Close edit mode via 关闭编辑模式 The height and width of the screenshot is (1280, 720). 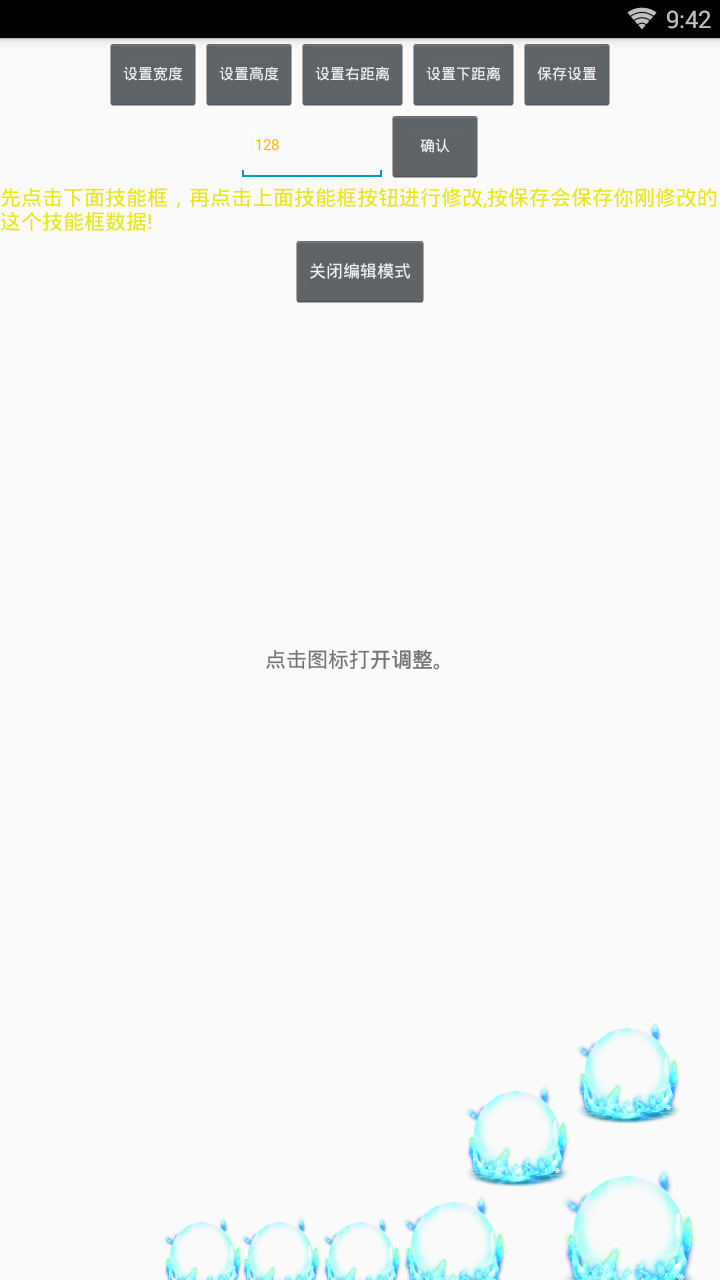360,272
